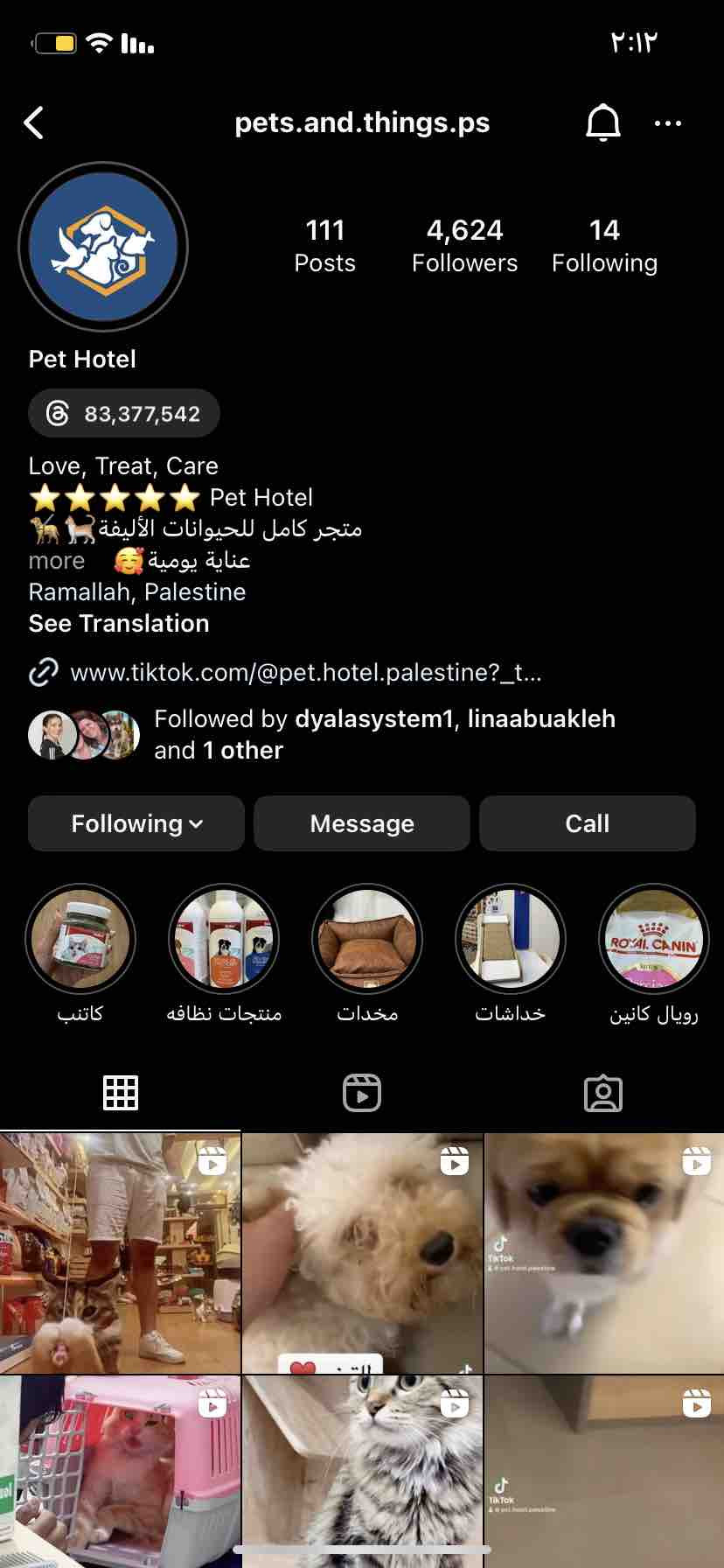Open the رويال كانين story highlight

coord(653,941)
